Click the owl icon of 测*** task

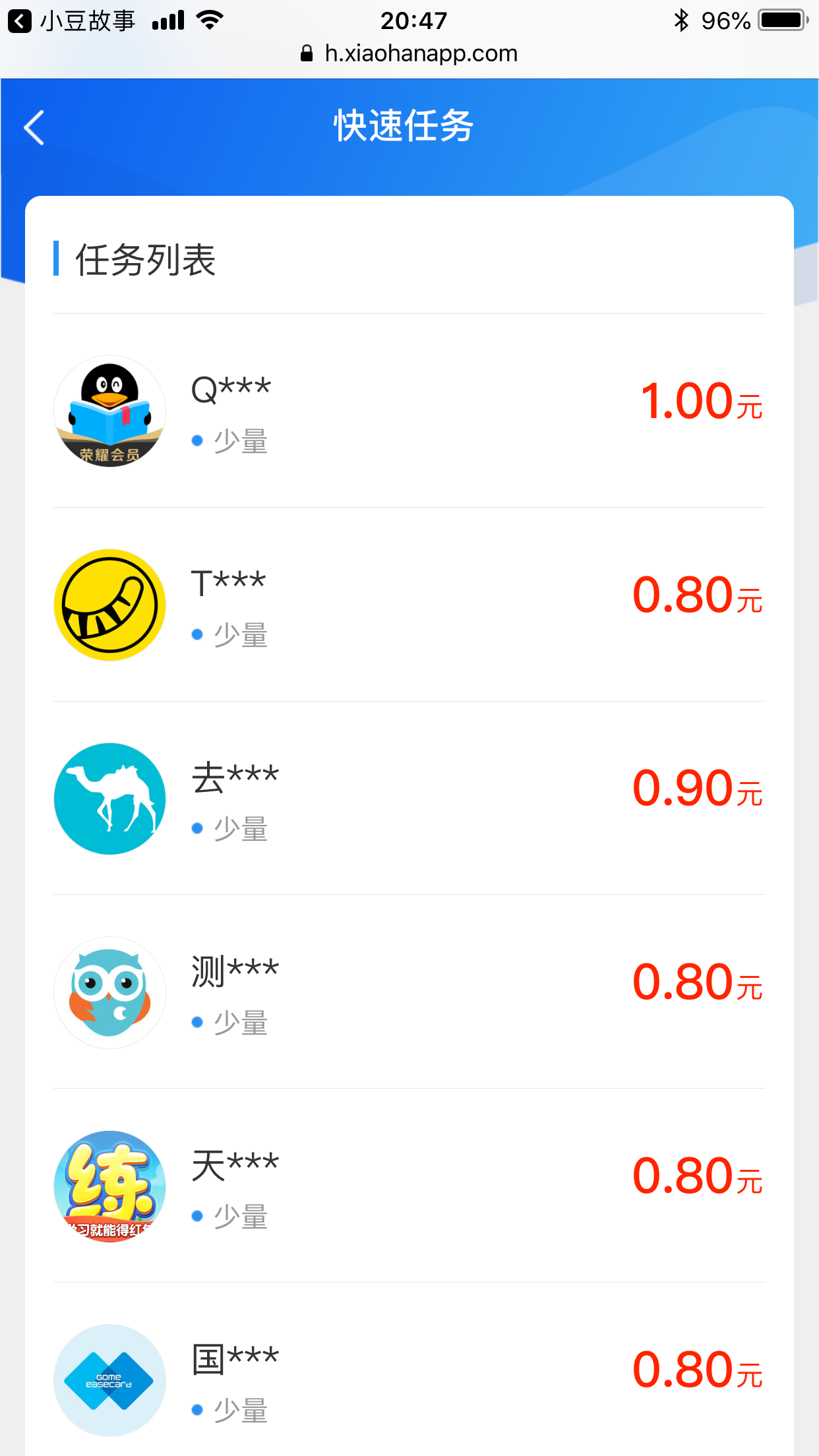109,992
